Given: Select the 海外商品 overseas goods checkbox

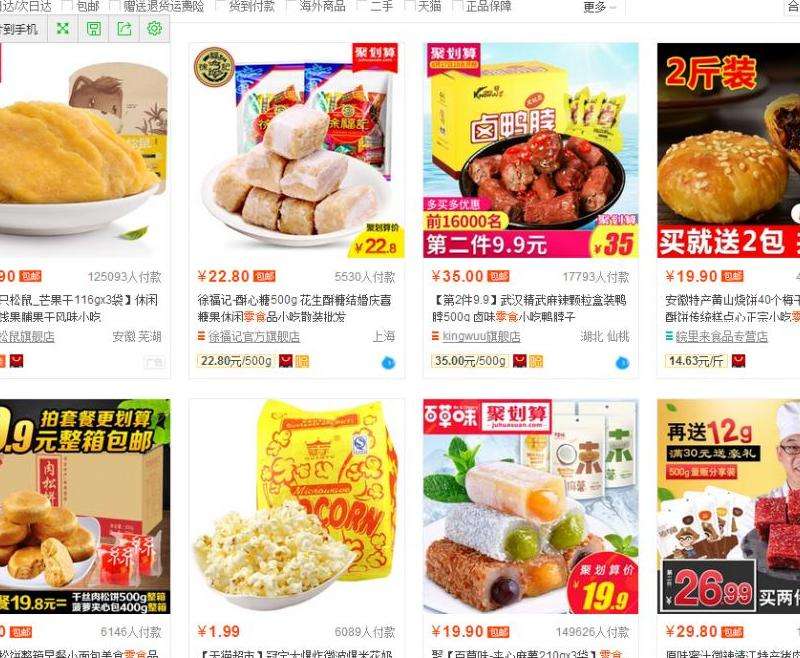Looking at the screenshot, I should pyautogui.click(x=291, y=6).
